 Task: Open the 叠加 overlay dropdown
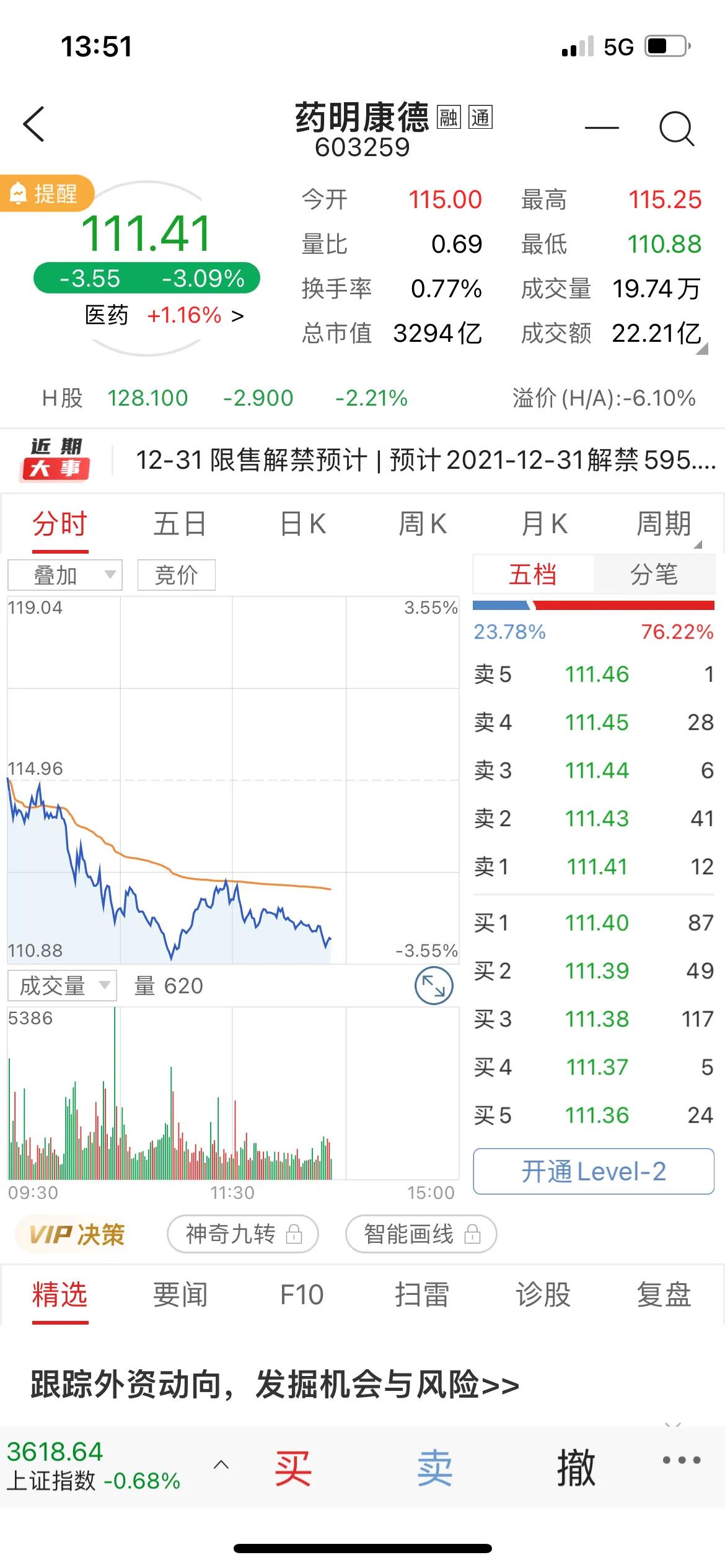65,575
